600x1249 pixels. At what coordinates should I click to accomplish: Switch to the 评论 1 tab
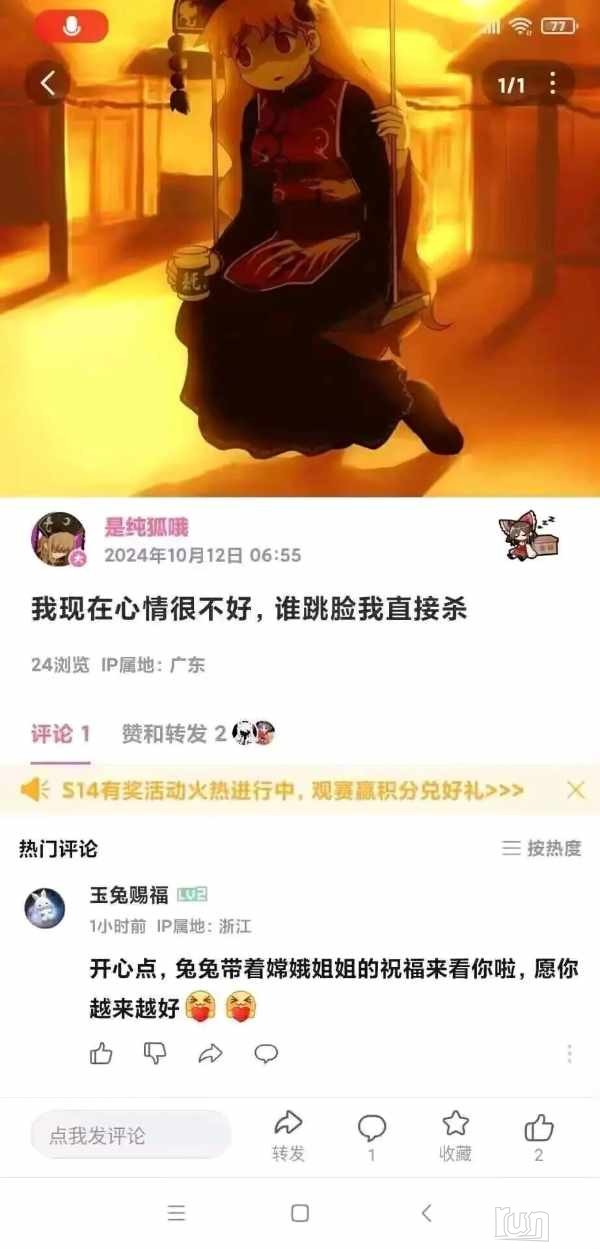(61, 733)
